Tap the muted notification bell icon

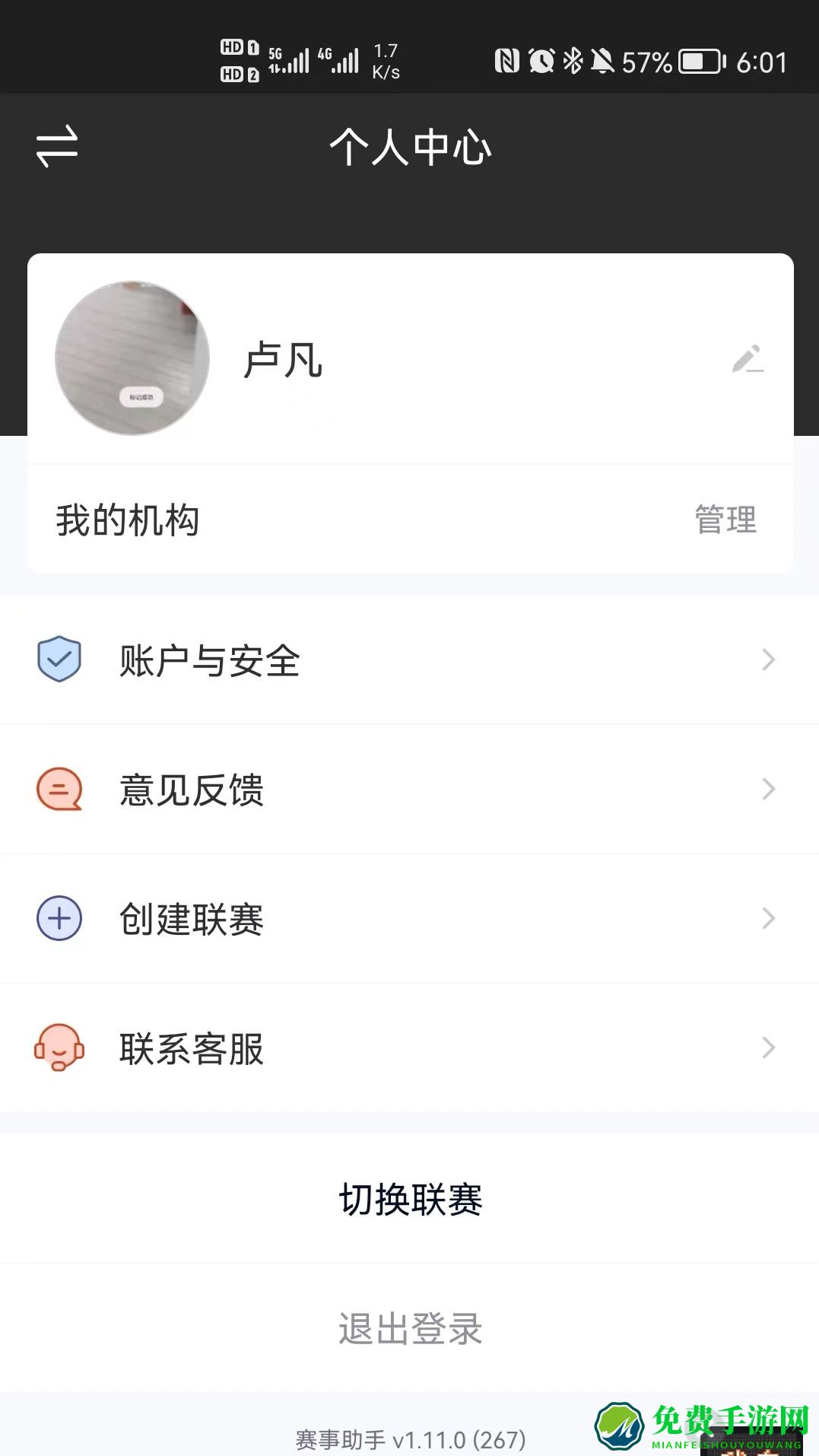604,59
